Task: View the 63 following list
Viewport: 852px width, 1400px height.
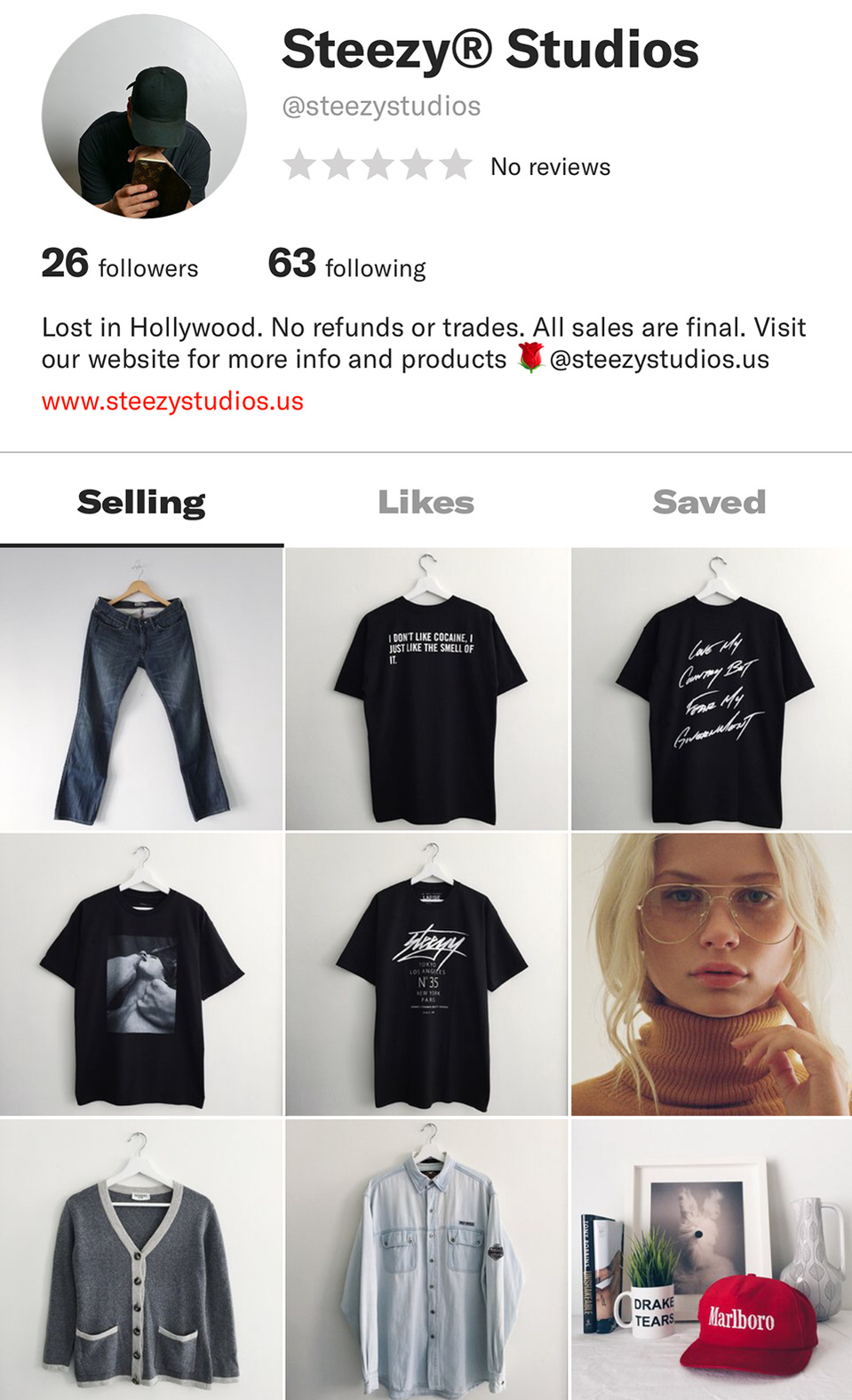Action: pyautogui.click(x=347, y=265)
